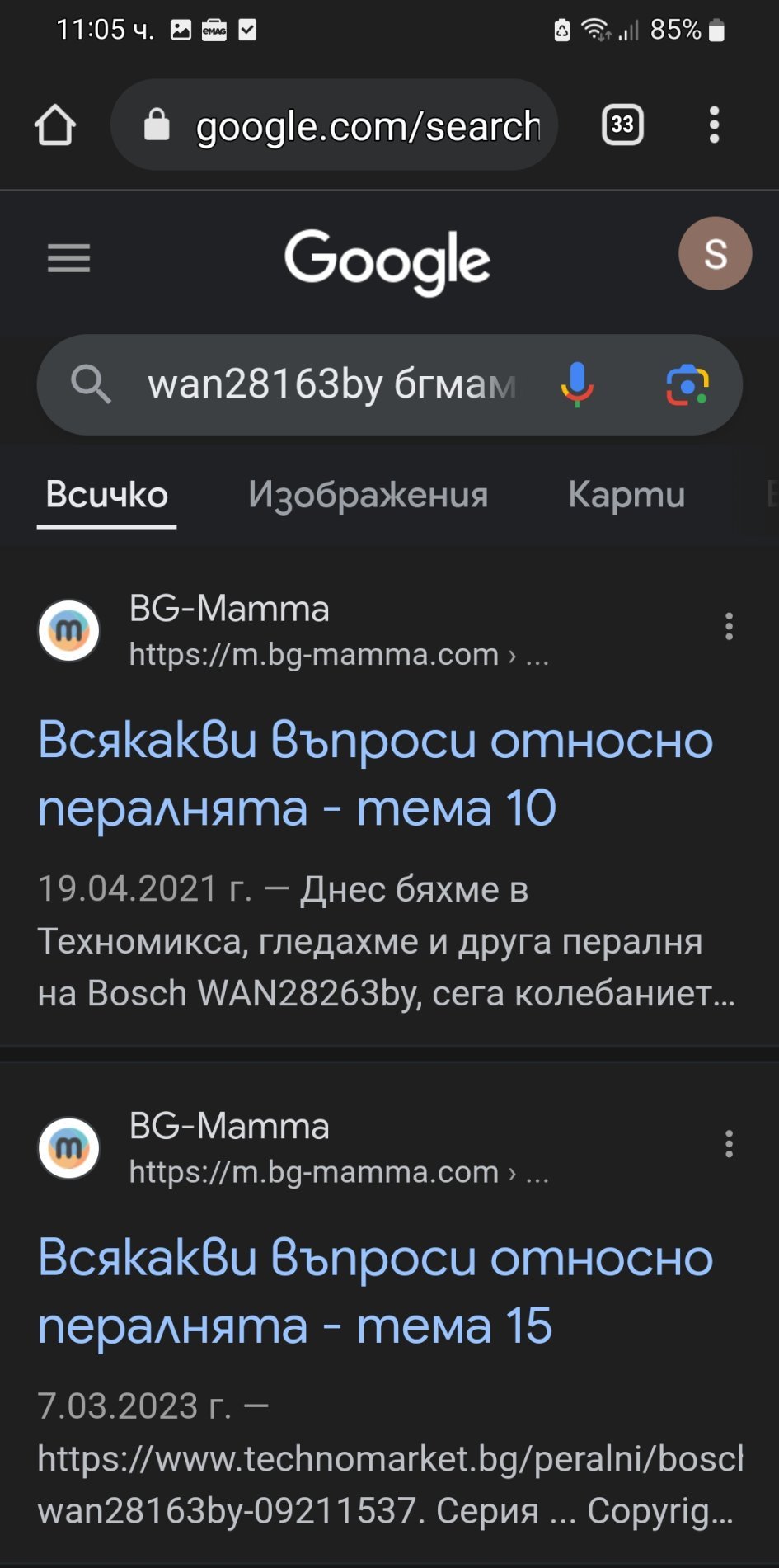Open the result about пералнята - тема 15
Screen dimensions: 779x1568
point(375,1291)
